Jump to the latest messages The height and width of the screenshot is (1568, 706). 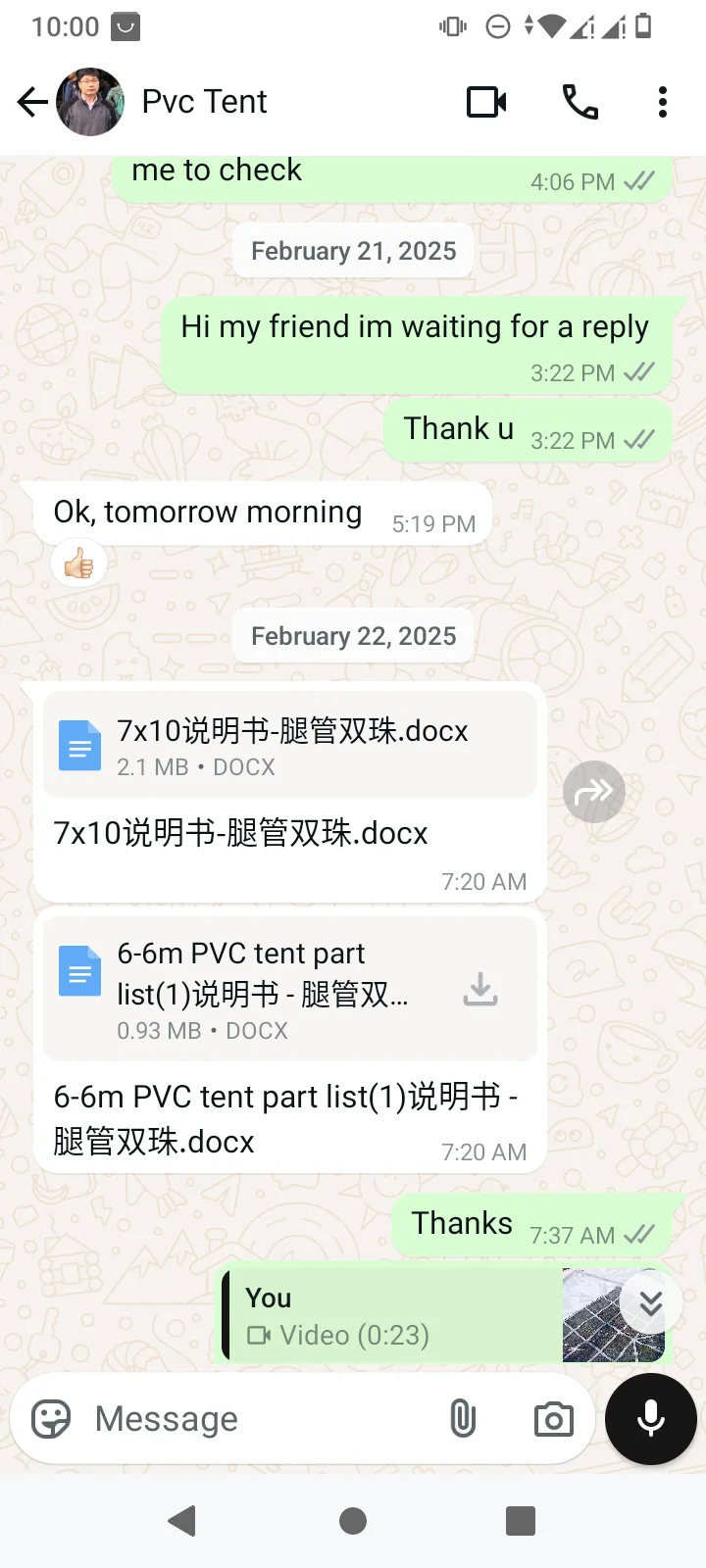(651, 1303)
